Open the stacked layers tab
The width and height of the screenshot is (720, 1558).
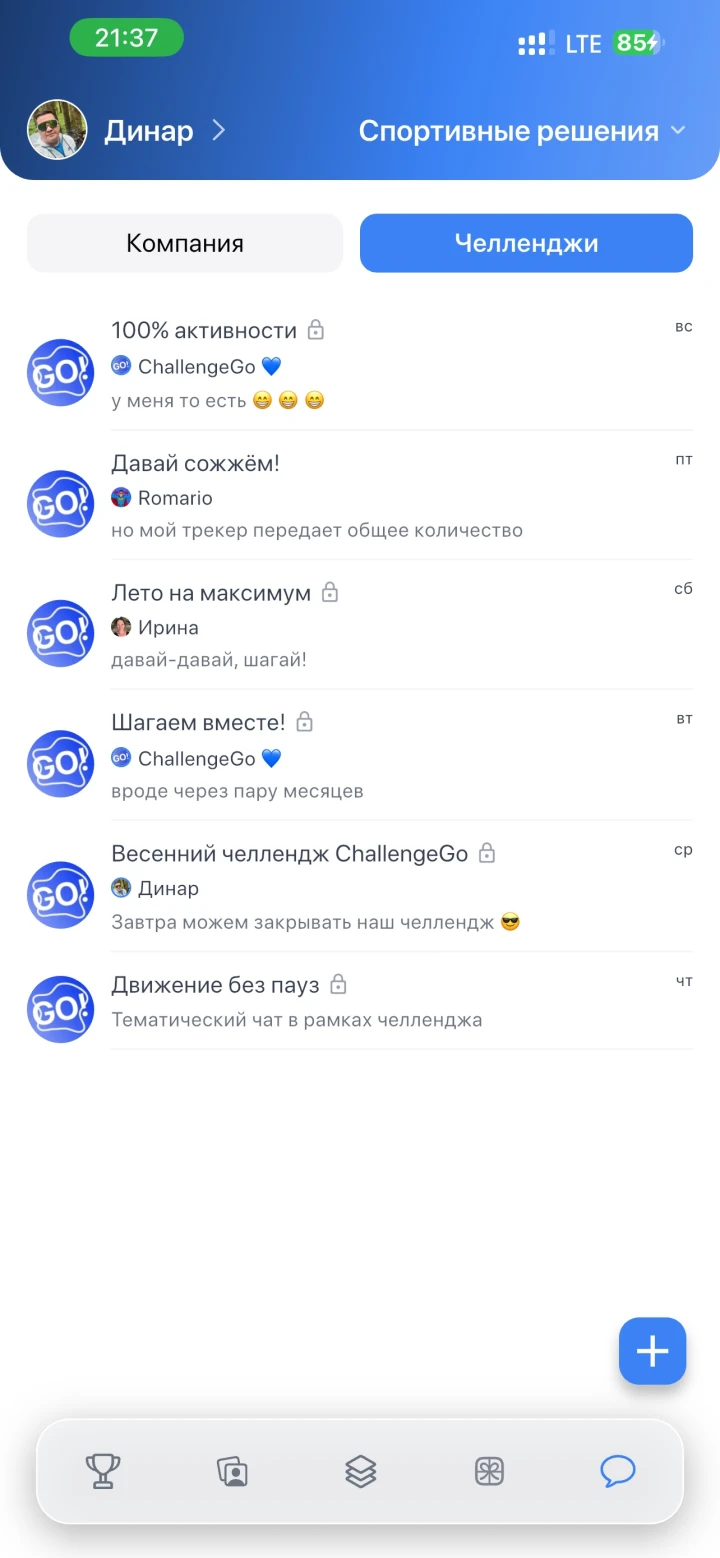(360, 1471)
